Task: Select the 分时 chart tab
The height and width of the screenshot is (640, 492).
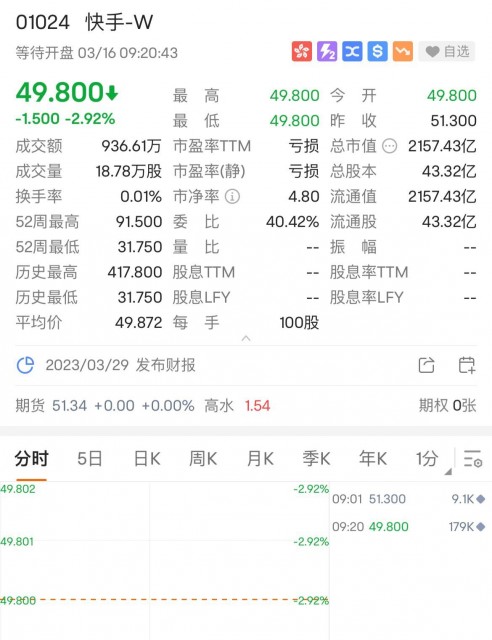Action: click(x=31, y=459)
